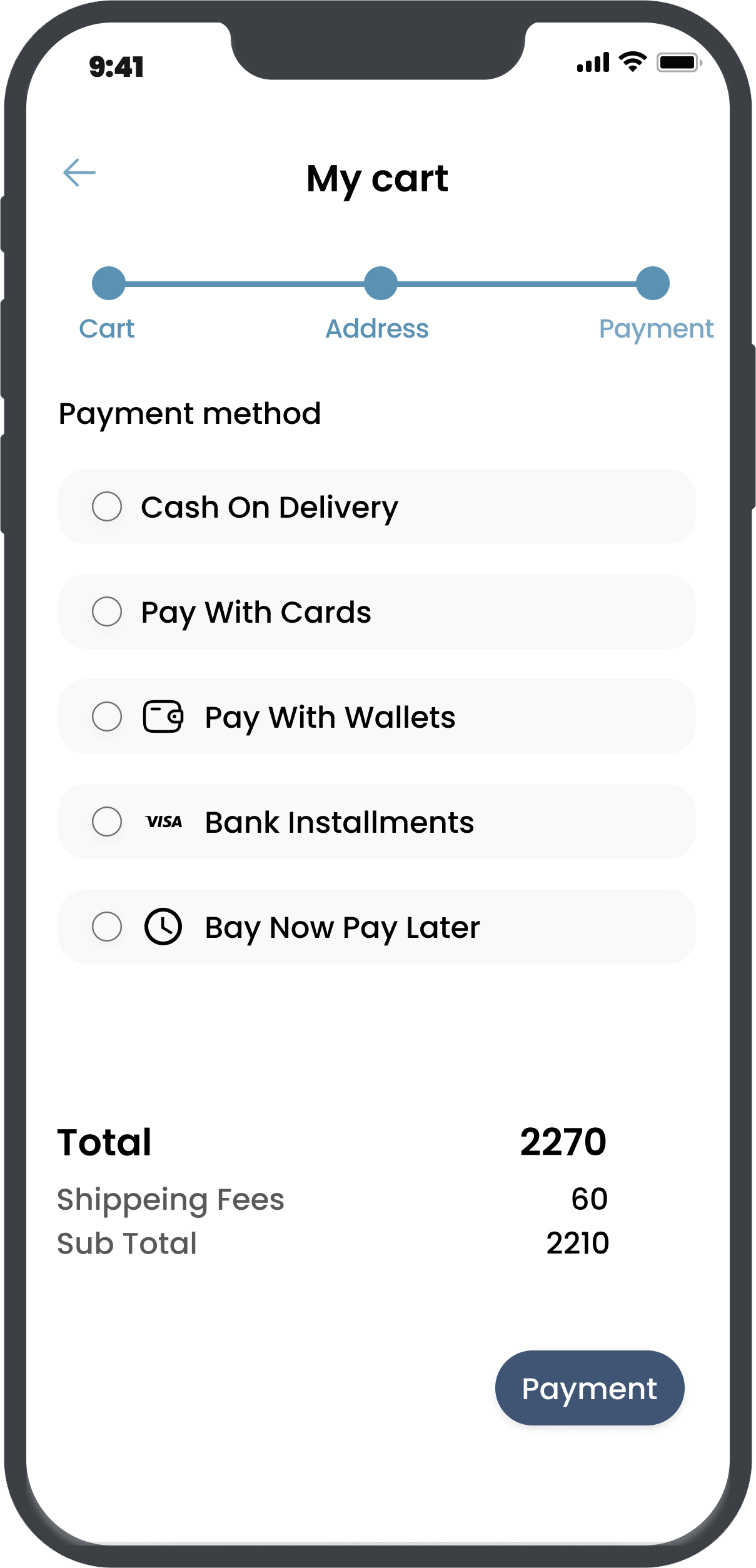Image resolution: width=756 pixels, height=1568 pixels.
Task: Select Pay With Wallets option
Action: tap(107, 716)
